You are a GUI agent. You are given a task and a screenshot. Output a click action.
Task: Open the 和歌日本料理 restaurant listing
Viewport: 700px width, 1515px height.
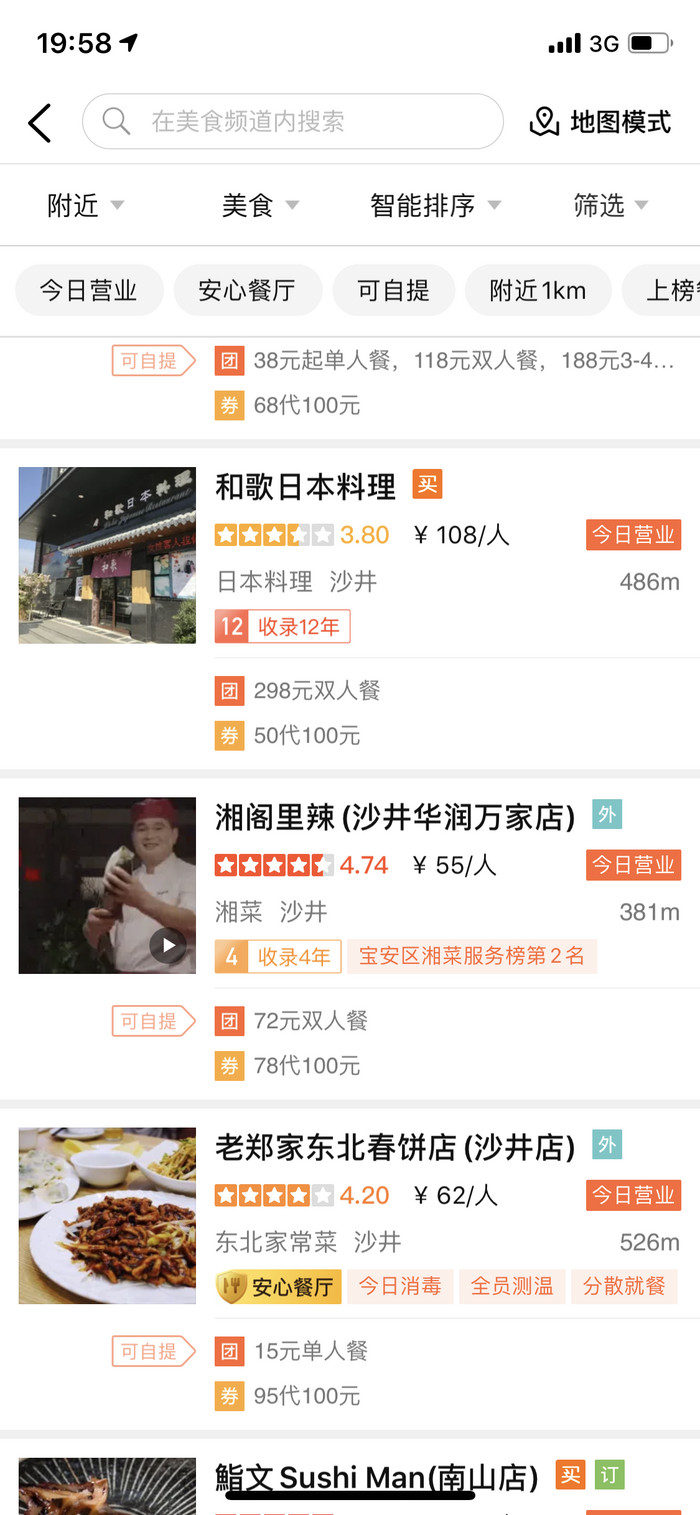point(305,487)
